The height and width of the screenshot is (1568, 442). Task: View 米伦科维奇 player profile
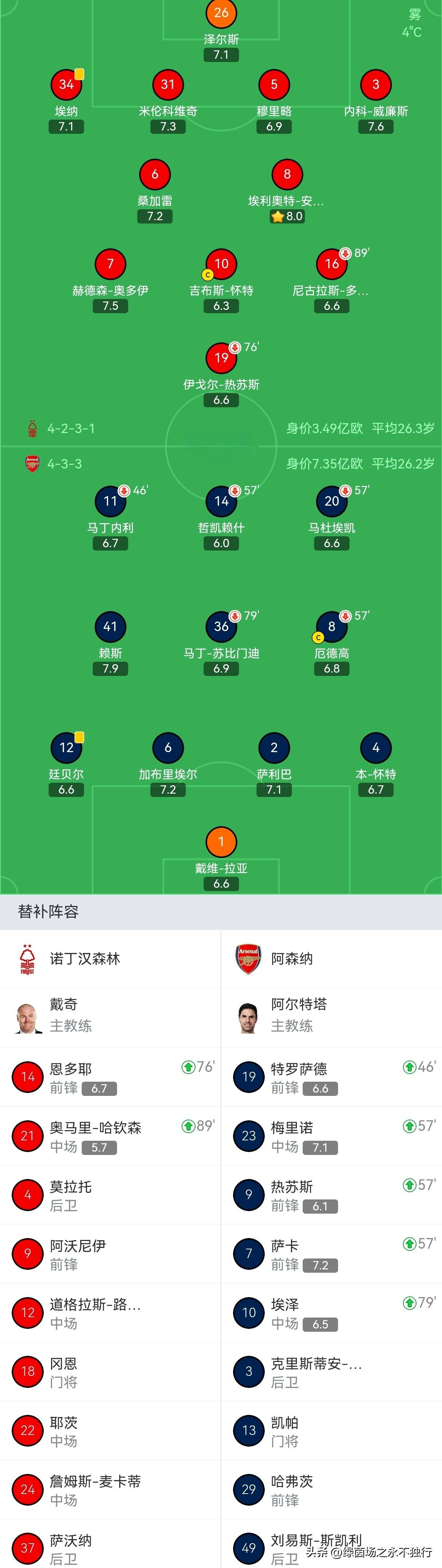pos(167,85)
